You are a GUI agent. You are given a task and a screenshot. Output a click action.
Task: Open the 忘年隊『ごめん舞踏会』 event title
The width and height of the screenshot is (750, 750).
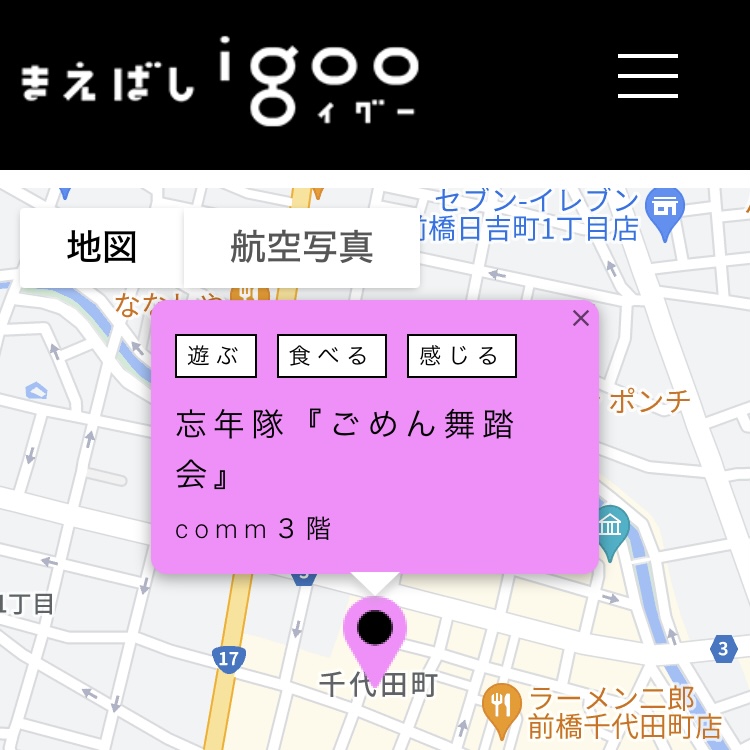(345, 447)
